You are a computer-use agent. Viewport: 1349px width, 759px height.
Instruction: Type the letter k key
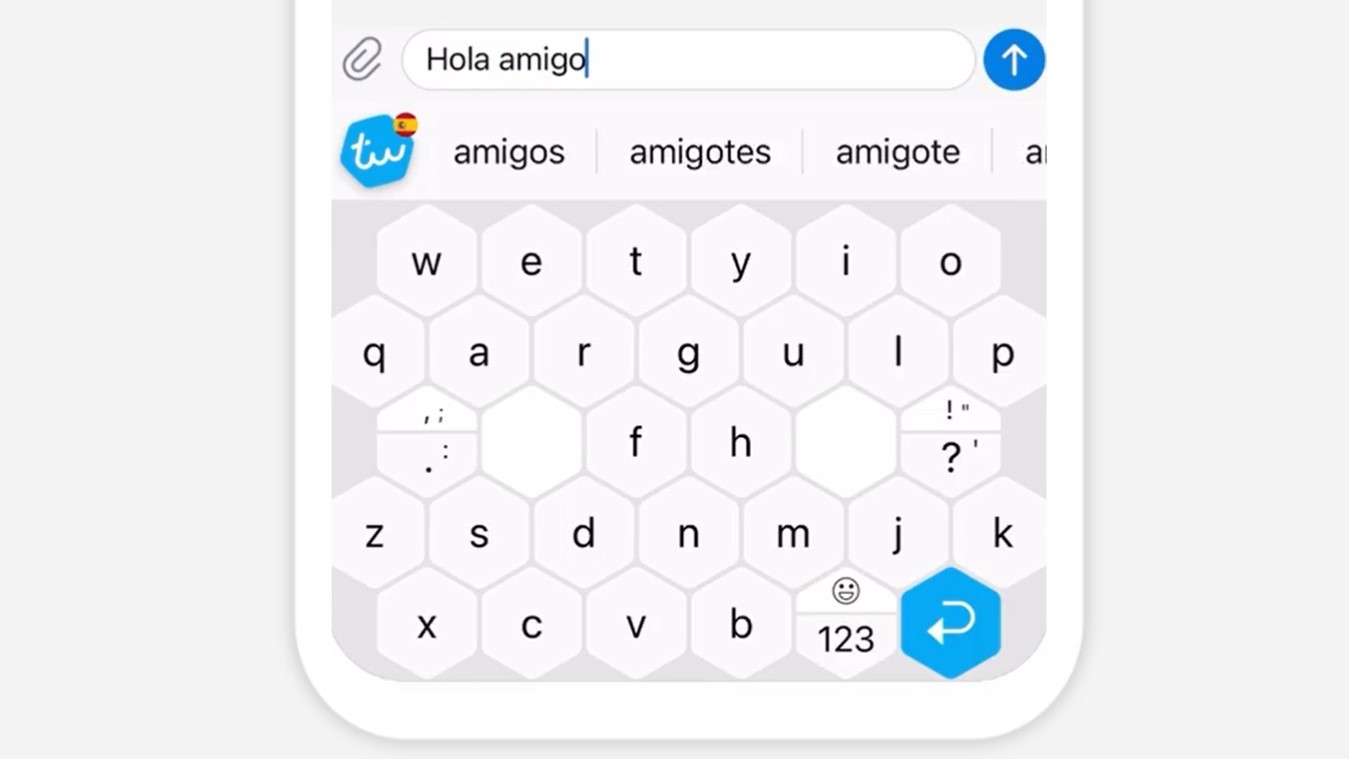(1001, 534)
